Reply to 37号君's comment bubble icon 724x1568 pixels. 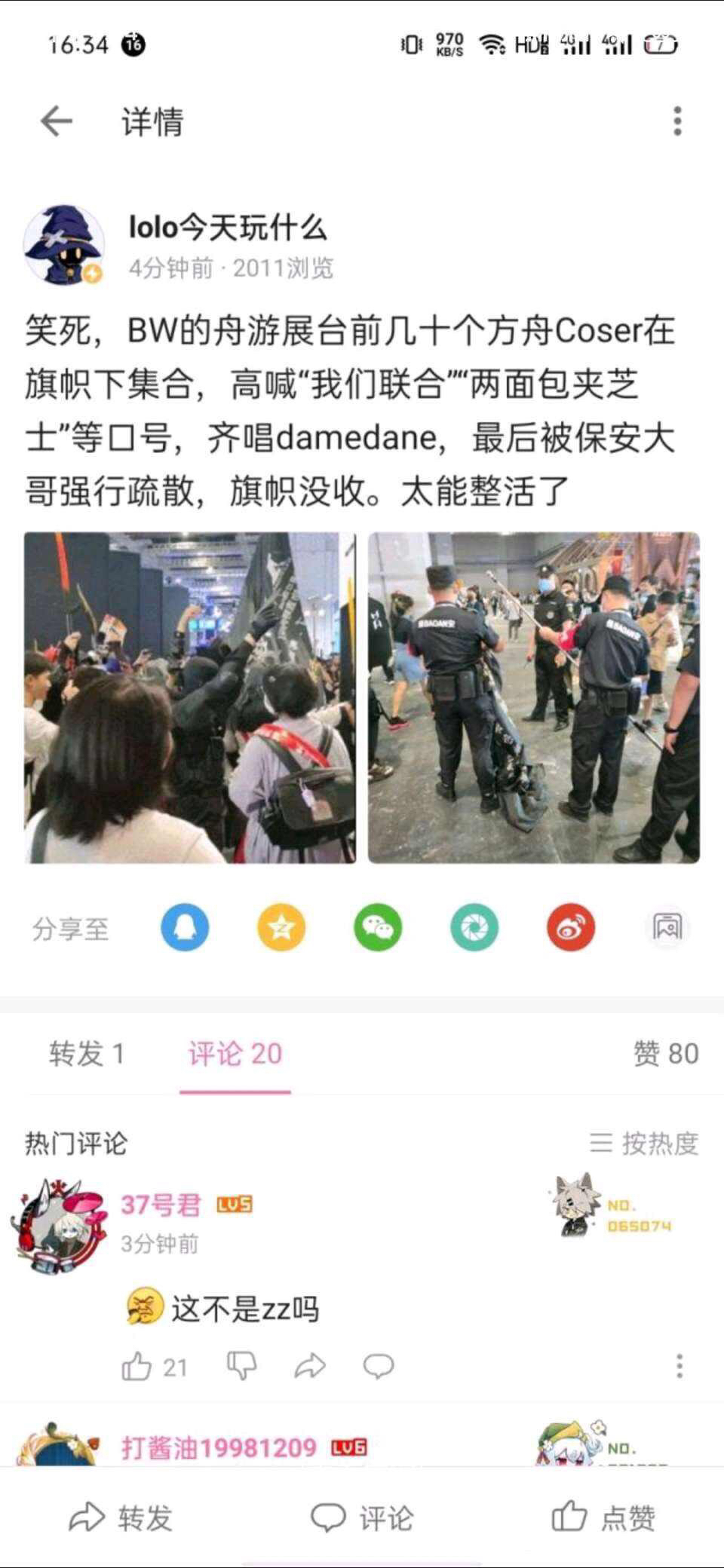coord(379,1366)
